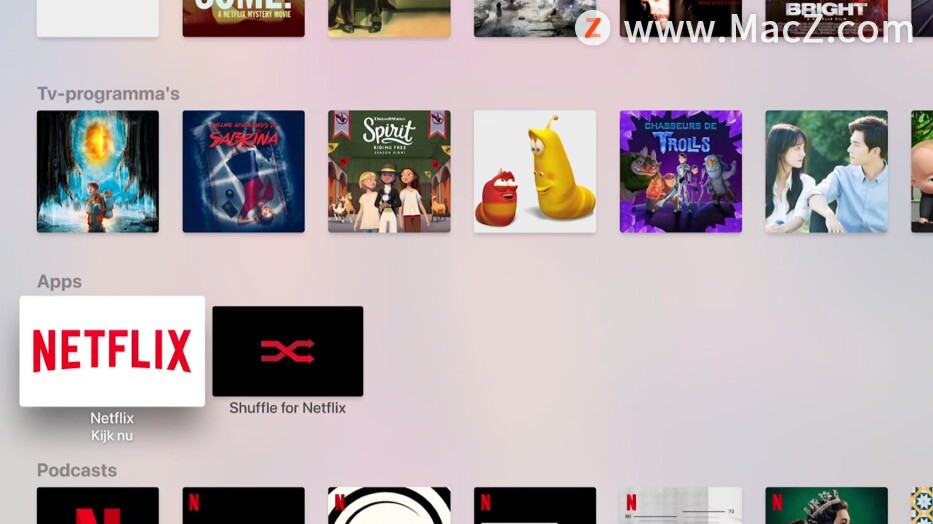Open Shuffle for Netflix app

[x=287, y=351]
